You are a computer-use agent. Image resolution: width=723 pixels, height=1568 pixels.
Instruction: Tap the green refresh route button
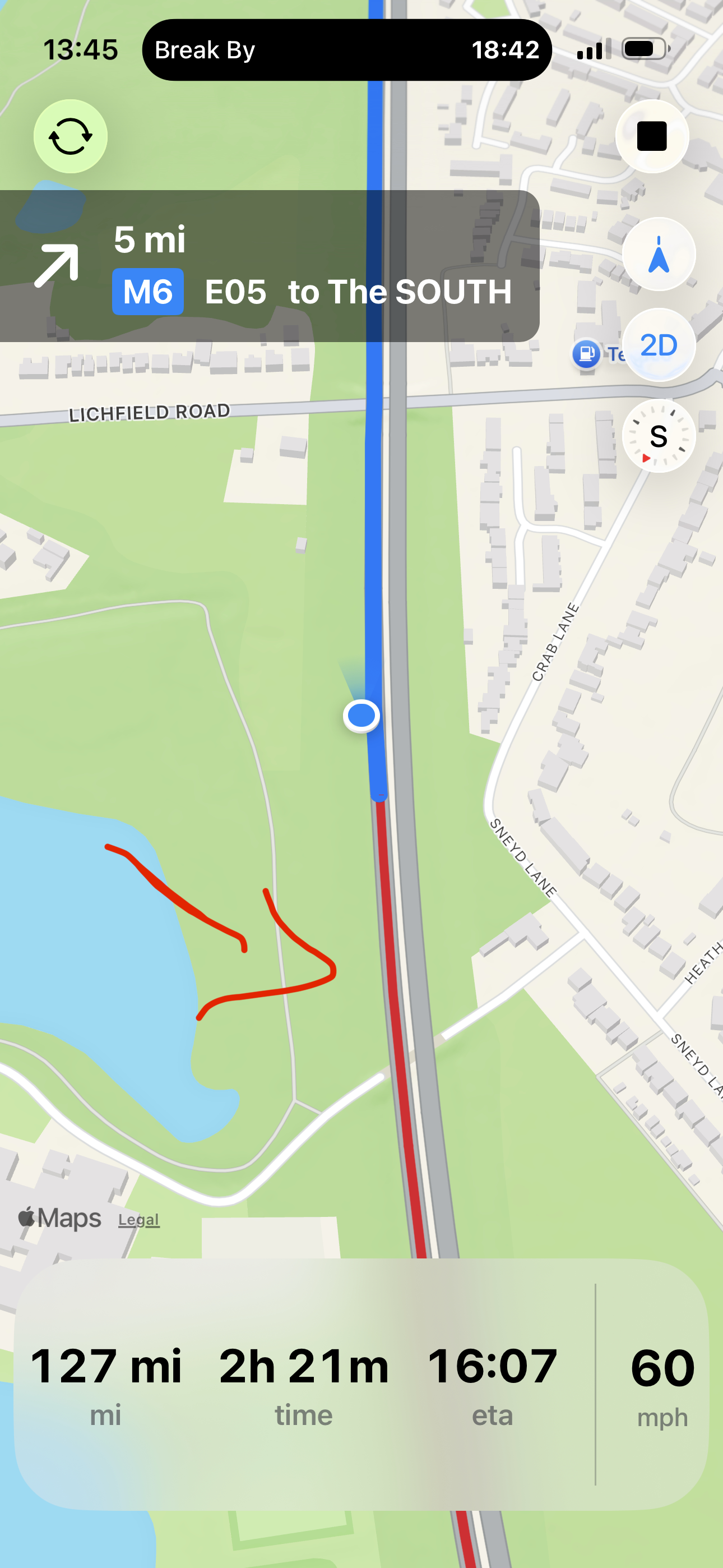(71, 136)
